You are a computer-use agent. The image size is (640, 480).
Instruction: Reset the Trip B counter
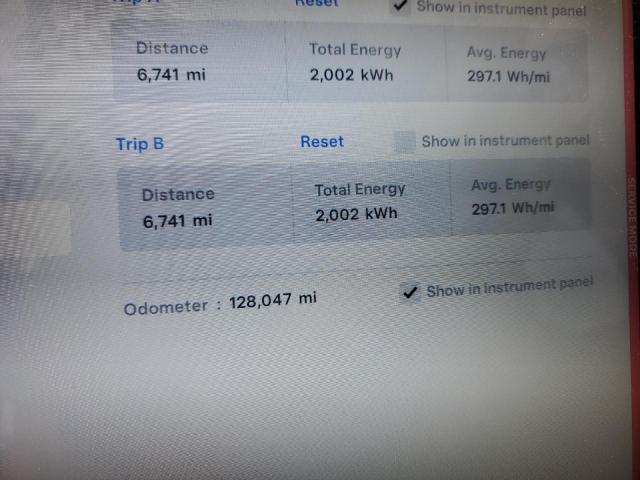click(322, 142)
